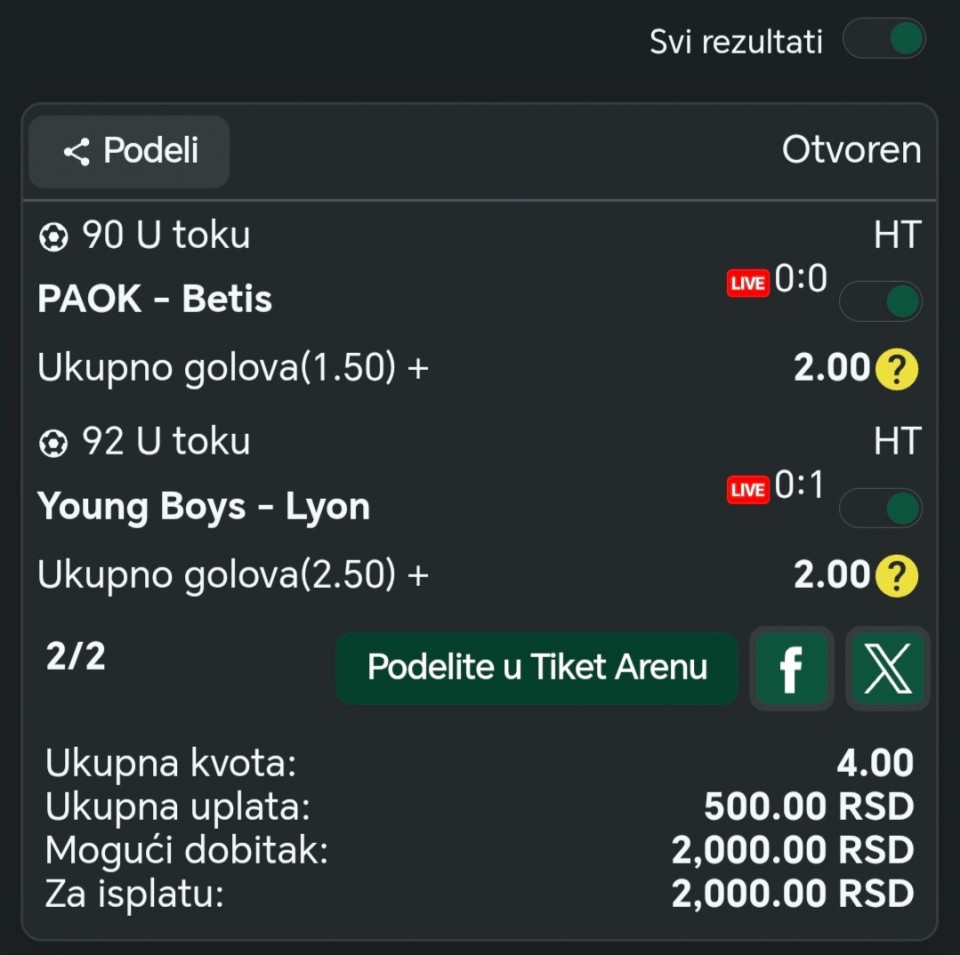Tap Podelite u Tiket Arenu button
Screen dimensions: 960x955
[x=537, y=668]
